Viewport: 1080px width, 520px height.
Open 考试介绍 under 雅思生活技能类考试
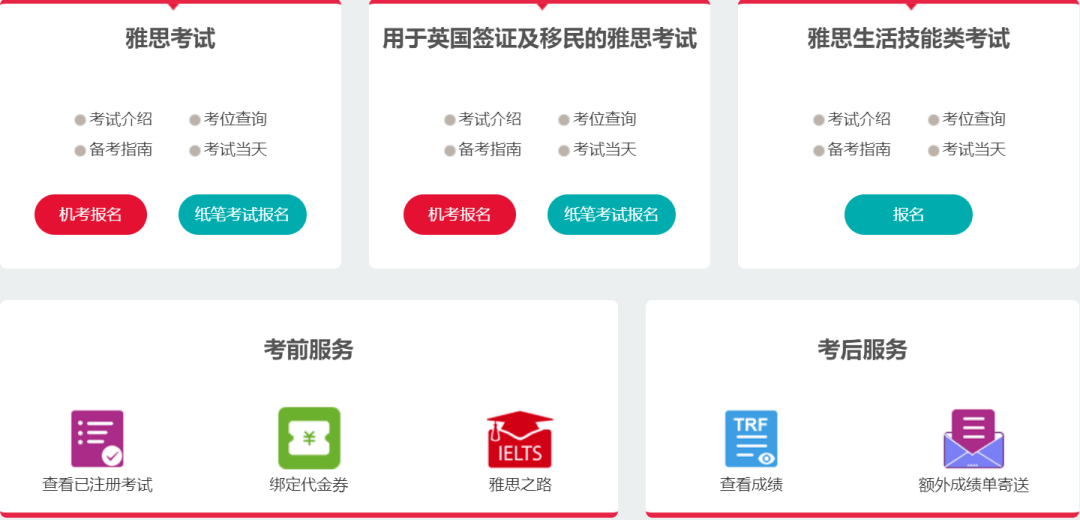click(858, 119)
